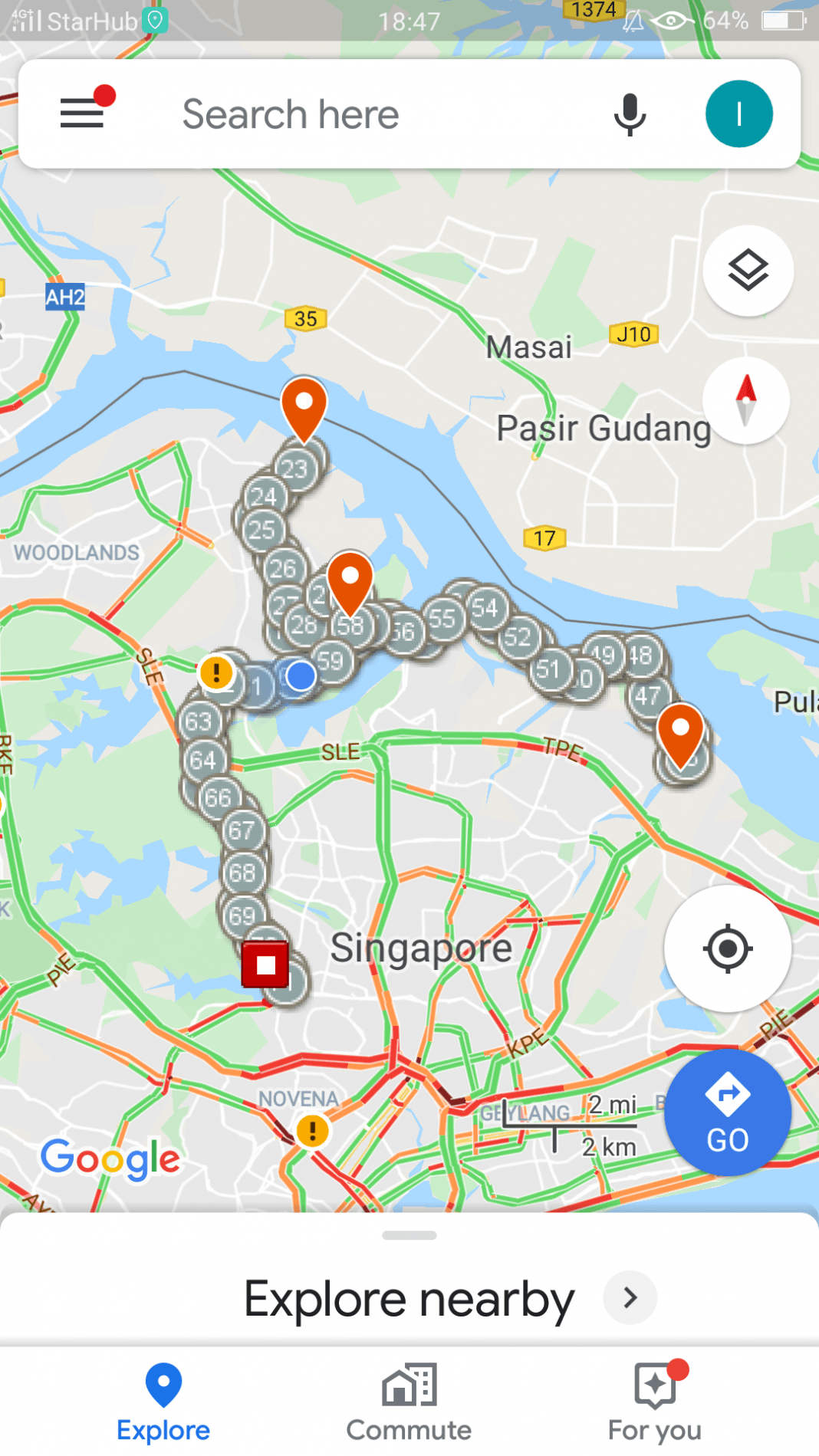Select the Explore tab
This screenshot has height=1456, width=819.
tap(163, 1403)
